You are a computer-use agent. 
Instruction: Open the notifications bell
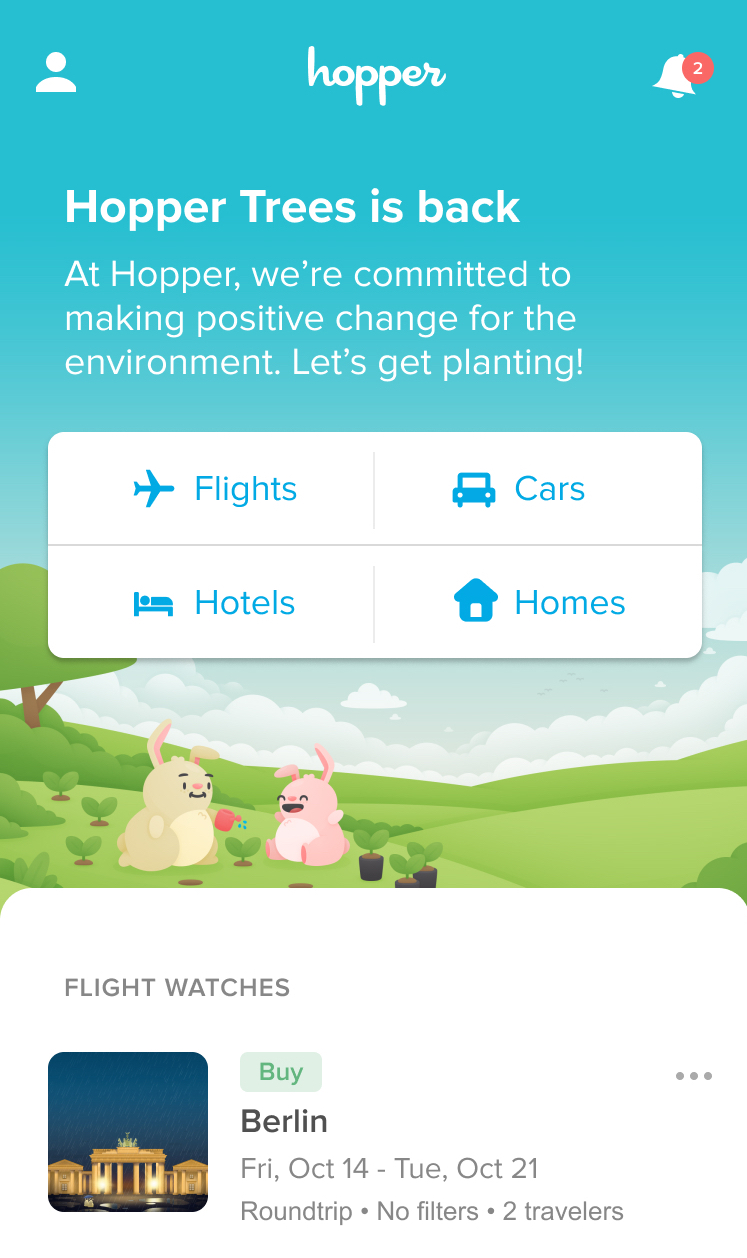point(676,76)
